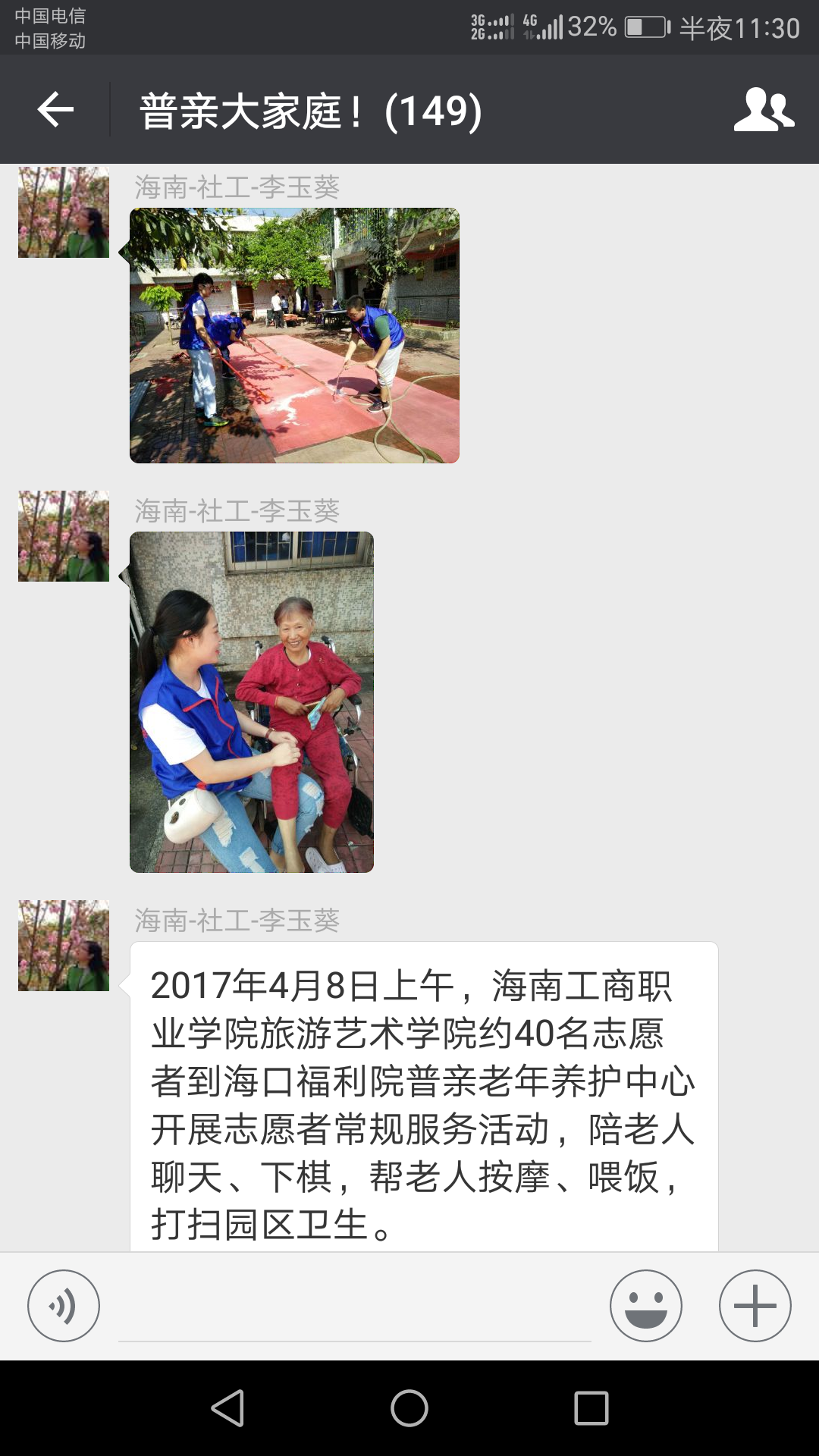The image size is (819, 1456).
Task: Open the plus attachment menu
Action: click(x=755, y=1306)
